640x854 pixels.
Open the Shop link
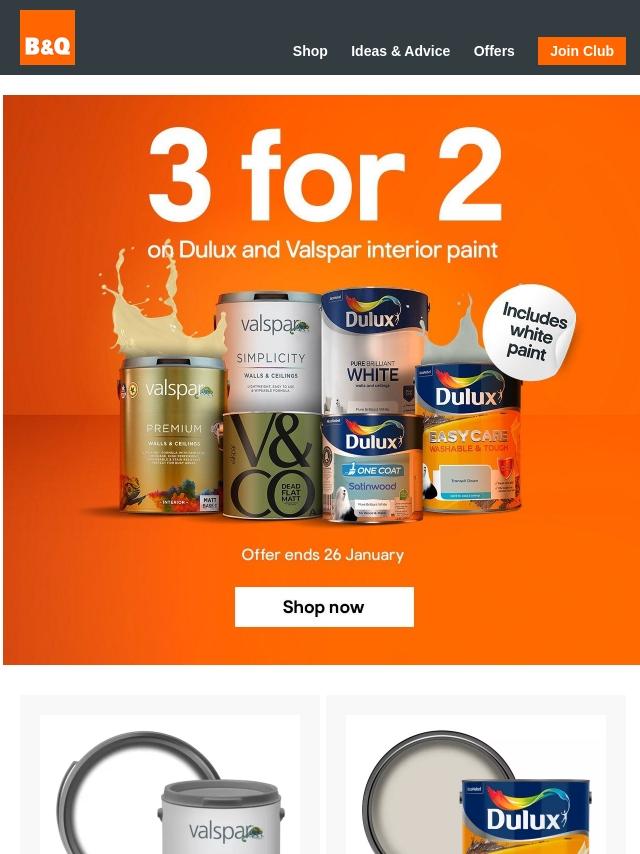tap(310, 51)
